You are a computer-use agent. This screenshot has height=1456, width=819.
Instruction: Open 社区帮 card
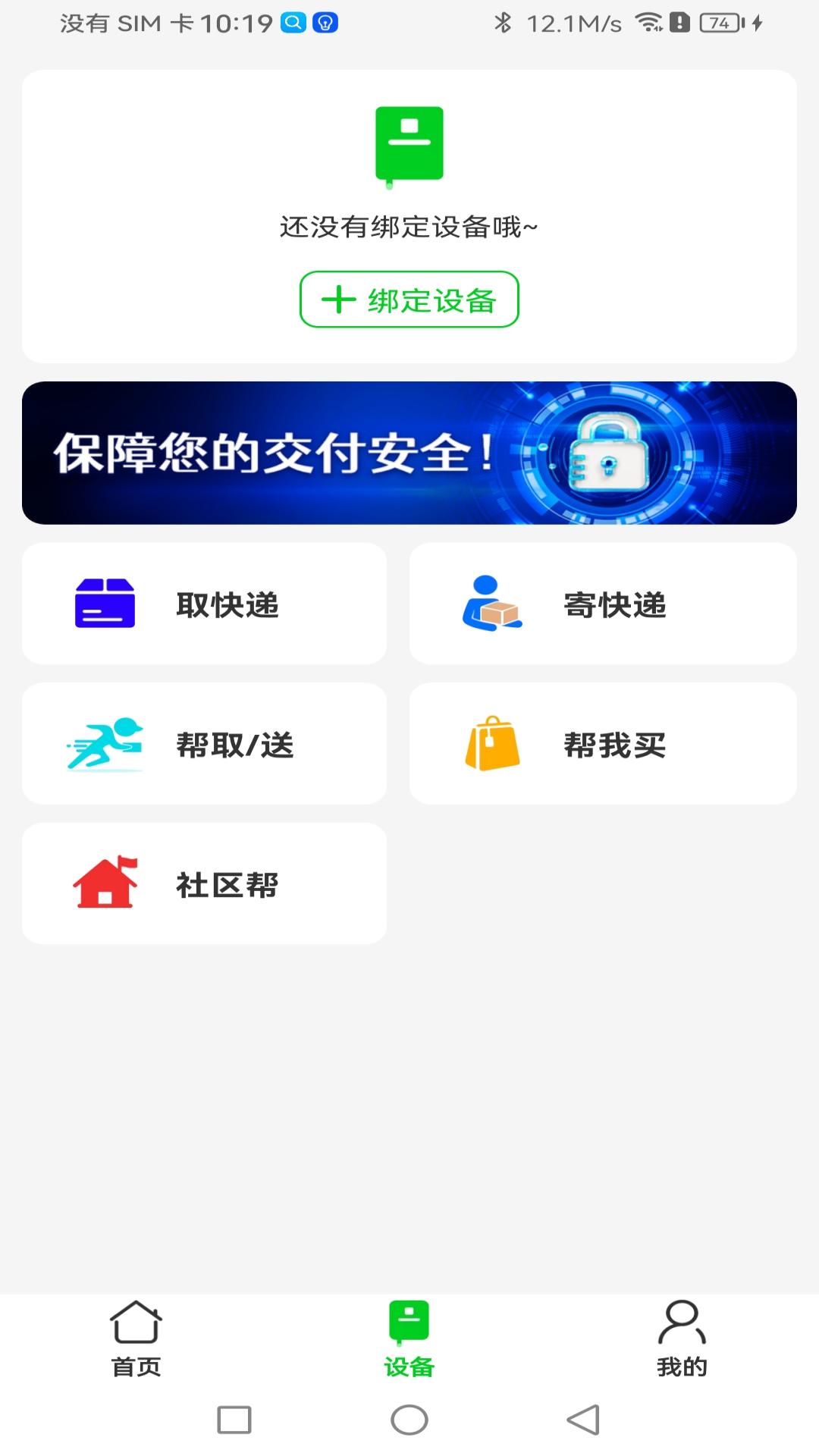coord(204,883)
